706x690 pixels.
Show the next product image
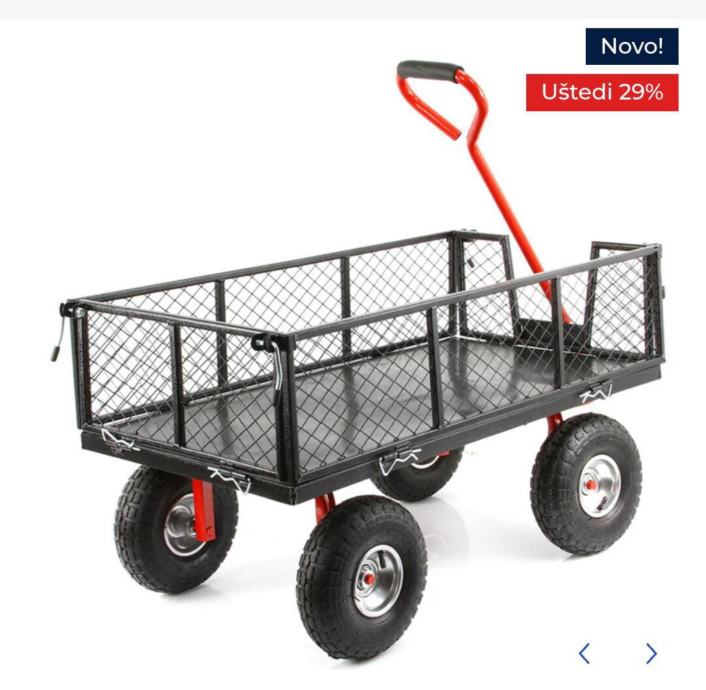point(651,653)
